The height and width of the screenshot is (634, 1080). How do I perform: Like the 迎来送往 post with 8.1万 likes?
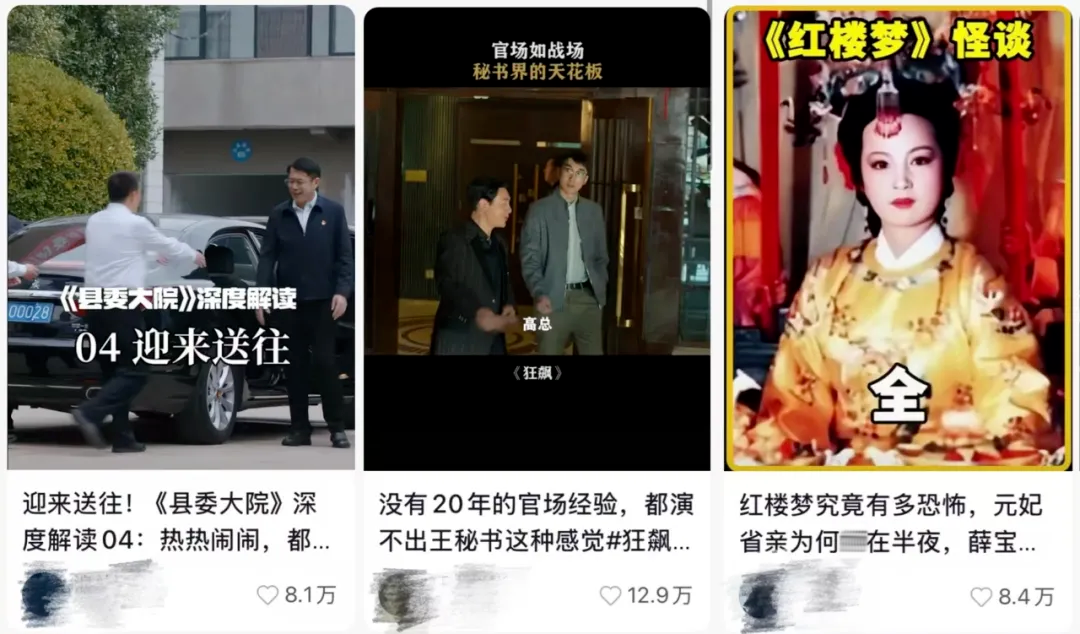click(268, 595)
